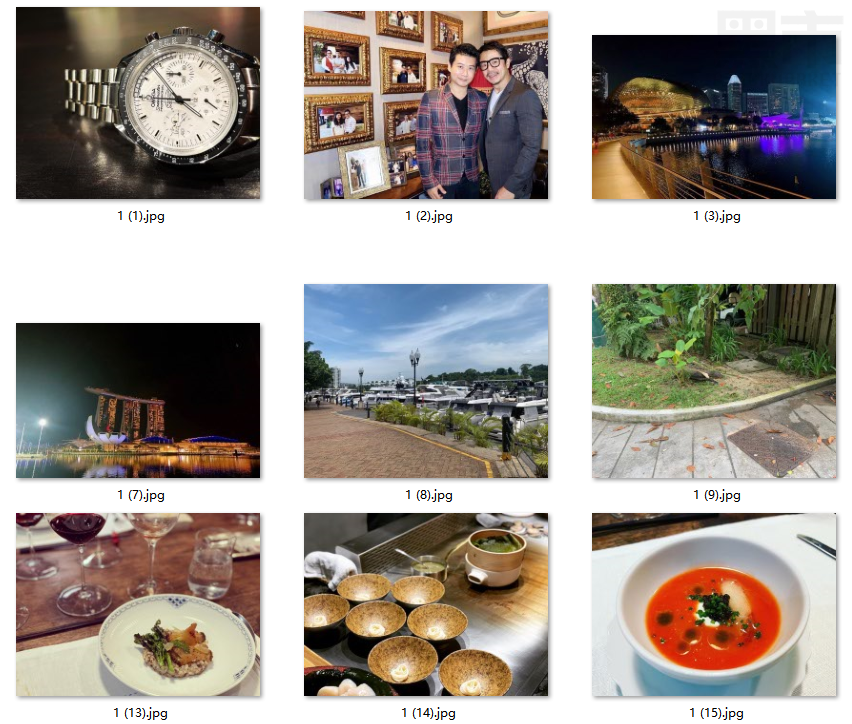Open the yacht marina photo 1 (8).jpg
The width and height of the screenshot is (852, 724).
coord(426,381)
